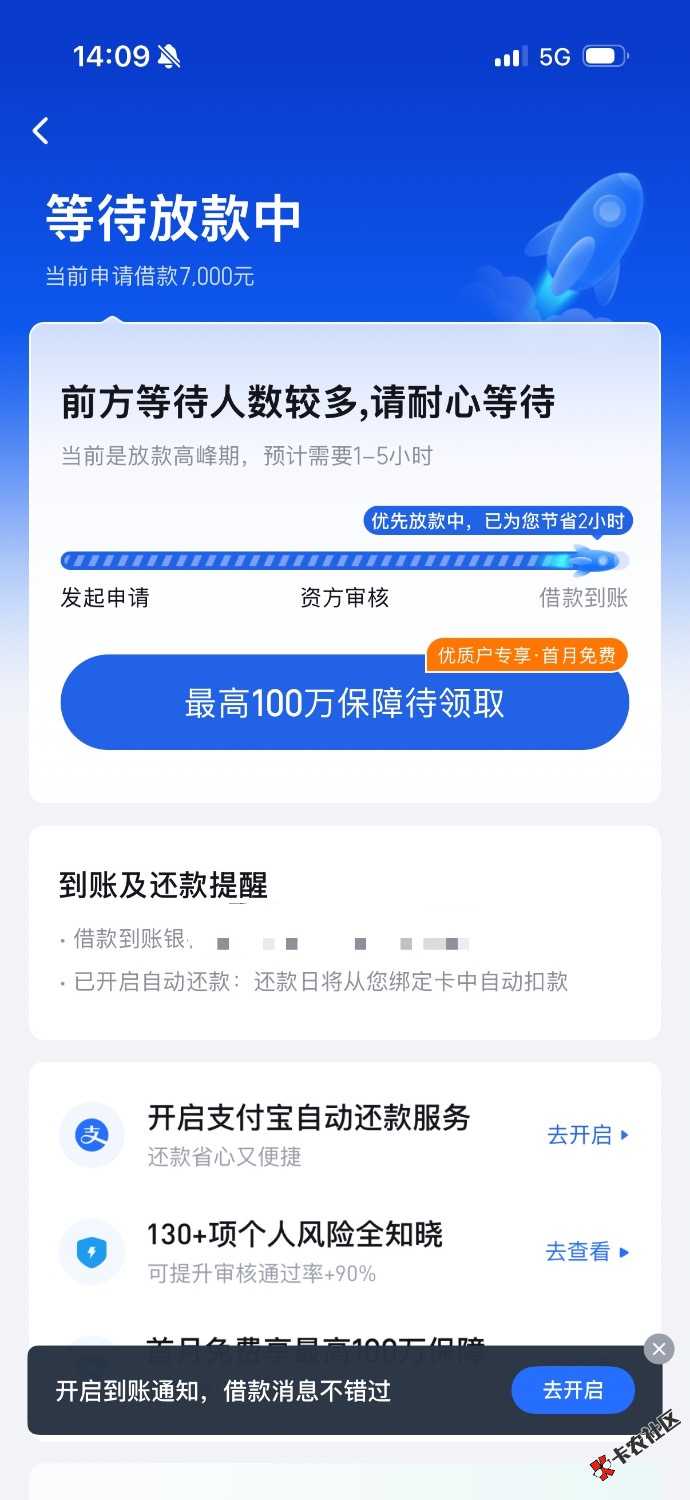Go back using the top-left arrow

pyautogui.click(x=41, y=130)
